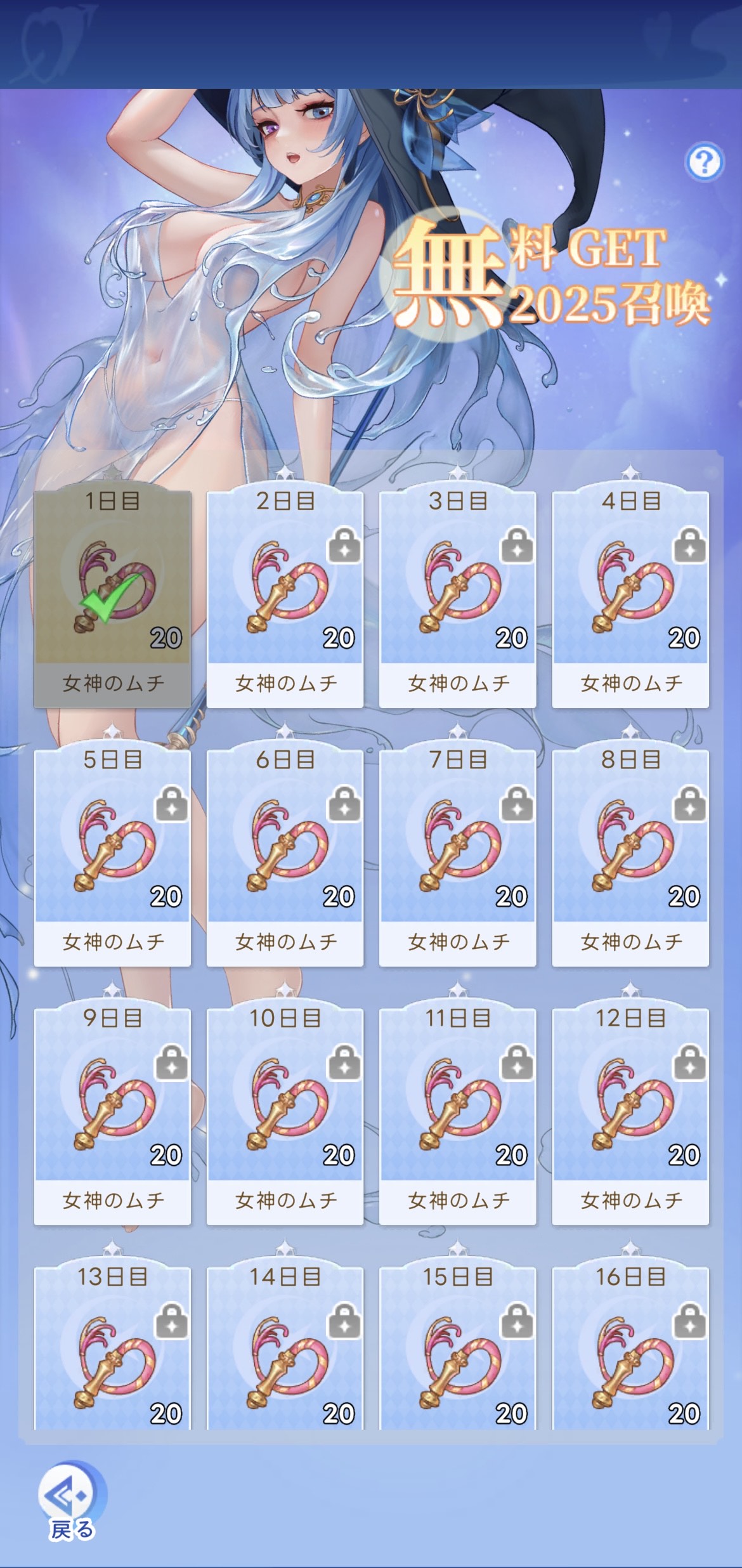Select the 5日目 reward card

(112, 857)
